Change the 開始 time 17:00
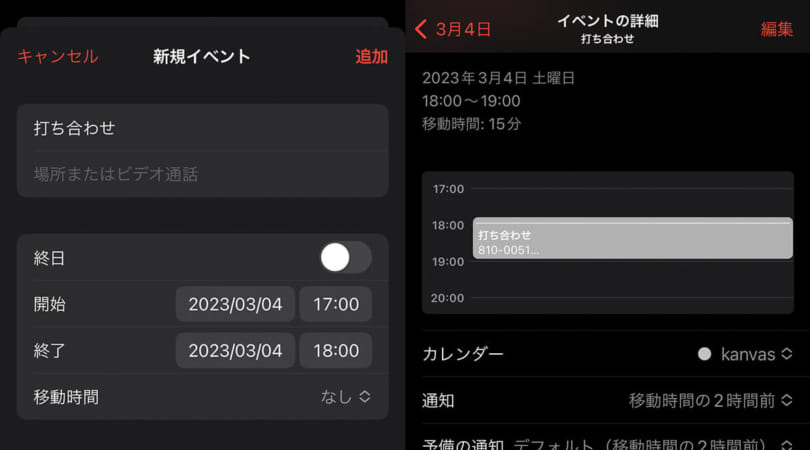The width and height of the screenshot is (810, 450). click(x=335, y=304)
